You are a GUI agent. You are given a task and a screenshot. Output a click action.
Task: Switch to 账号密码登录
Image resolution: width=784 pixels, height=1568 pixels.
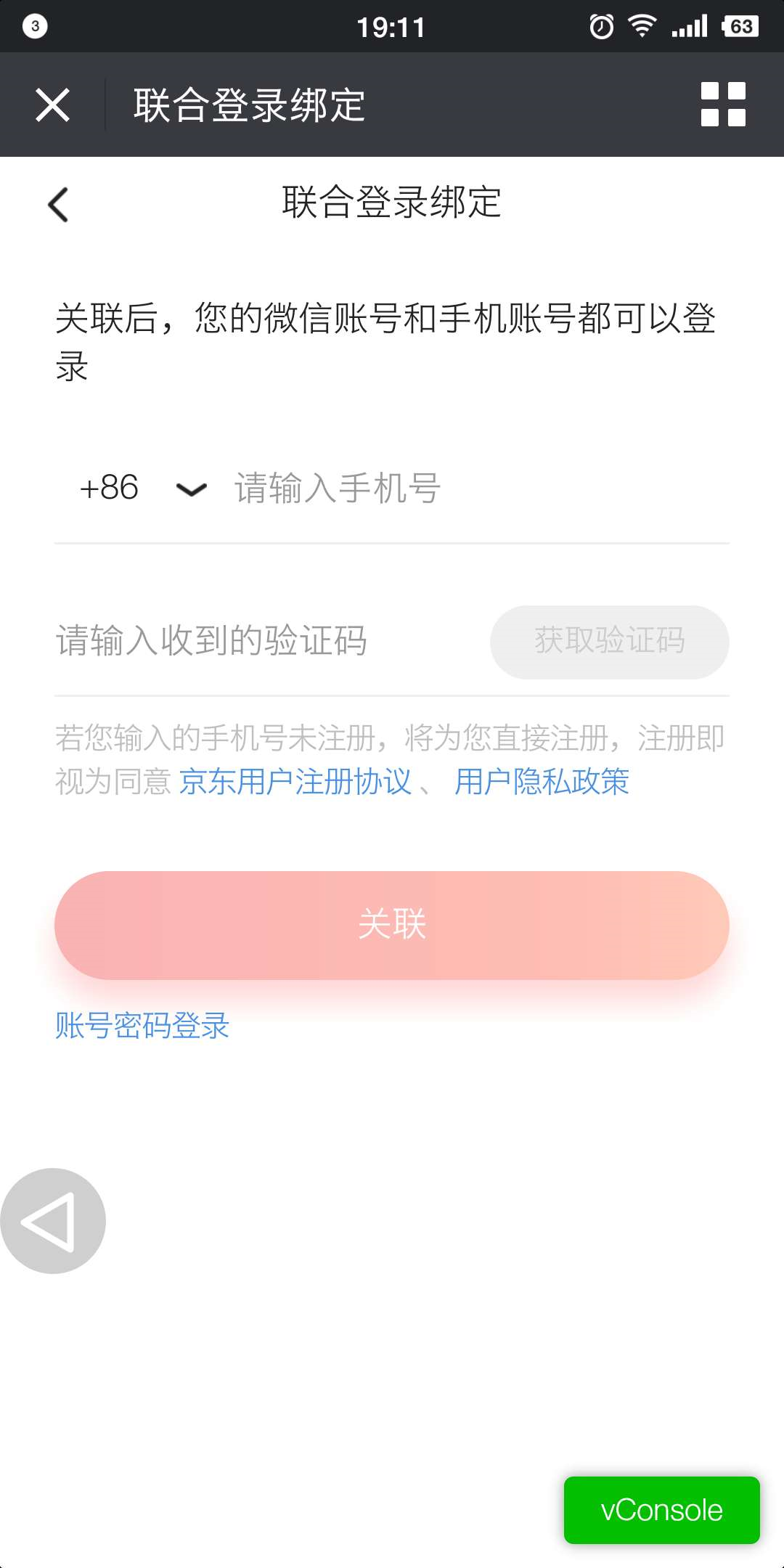[142, 1026]
